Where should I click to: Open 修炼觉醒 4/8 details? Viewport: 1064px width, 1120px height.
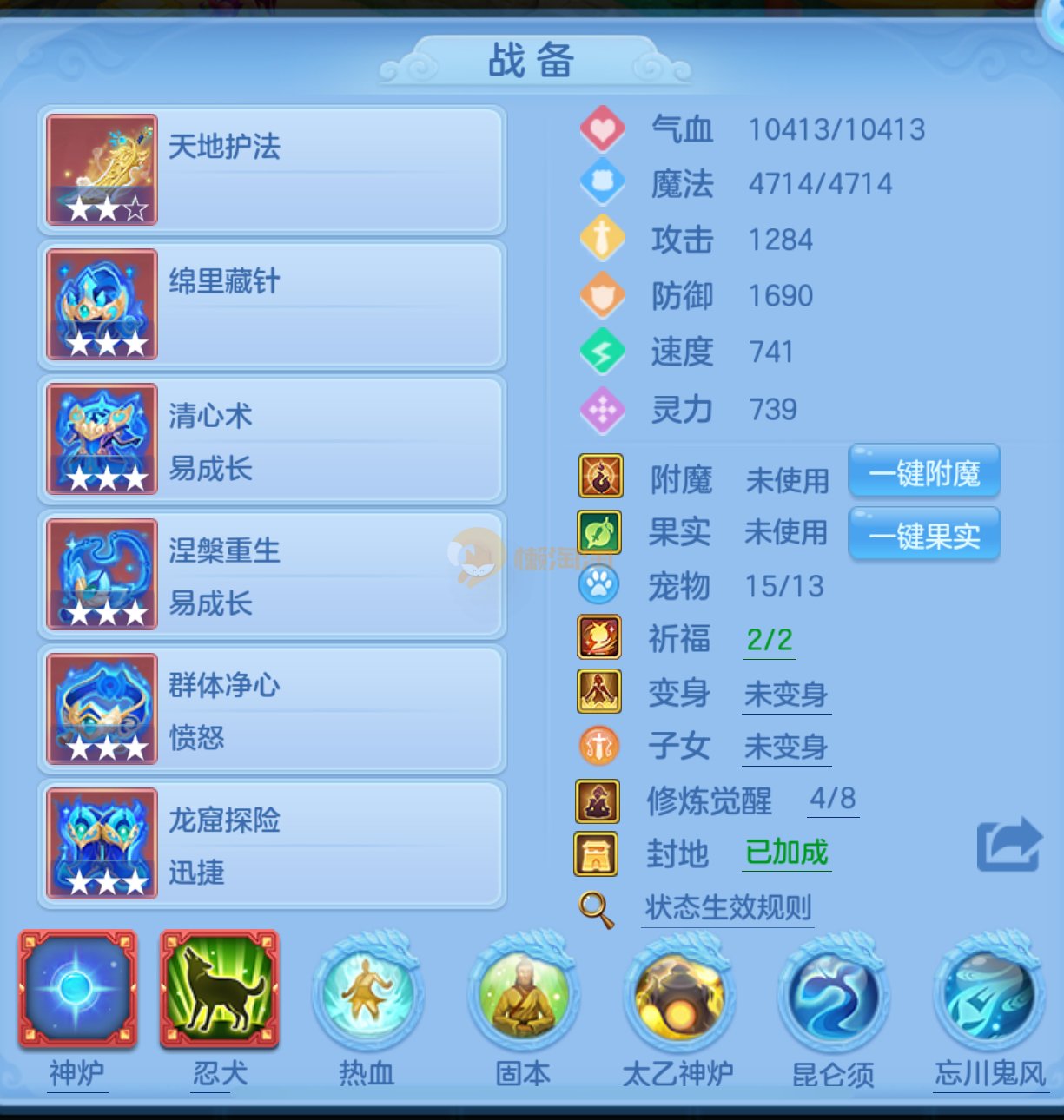point(833,799)
